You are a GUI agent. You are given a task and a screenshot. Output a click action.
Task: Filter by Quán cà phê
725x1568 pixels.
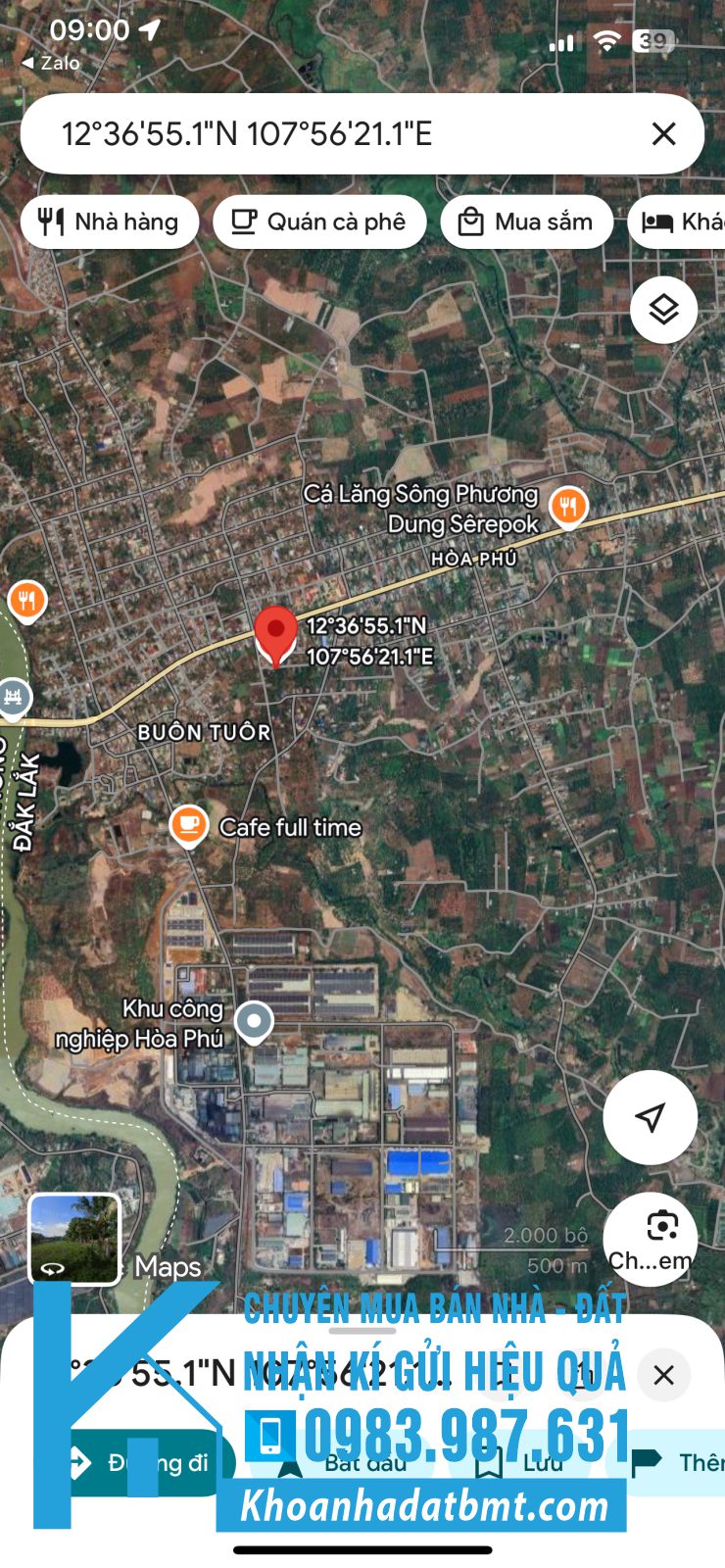(319, 221)
